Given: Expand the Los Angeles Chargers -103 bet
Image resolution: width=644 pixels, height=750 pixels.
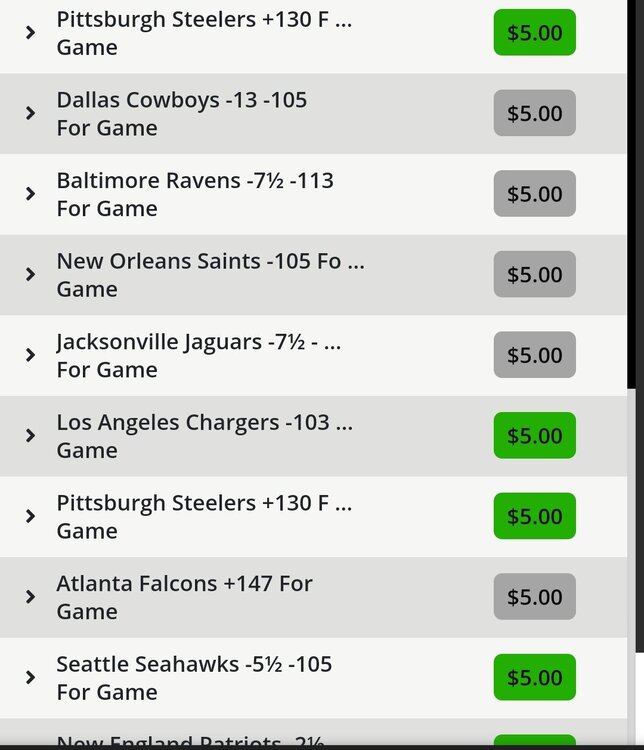Looking at the screenshot, I should click(31, 436).
